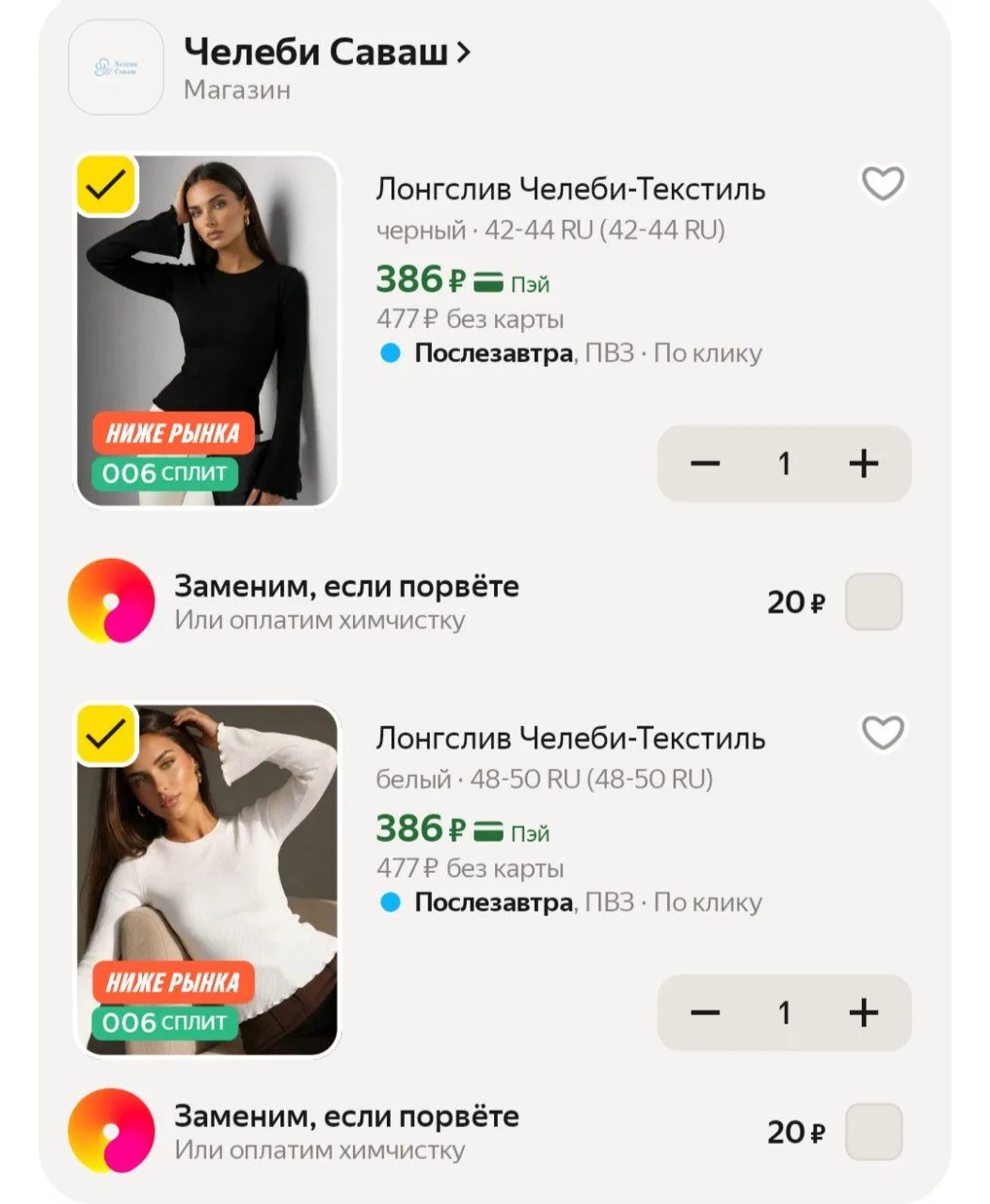This screenshot has height=1204, width=990.
Task: Uncheck the black longsleeve selection checkbox
Action: pyautogui.click(x=107, y=185)
